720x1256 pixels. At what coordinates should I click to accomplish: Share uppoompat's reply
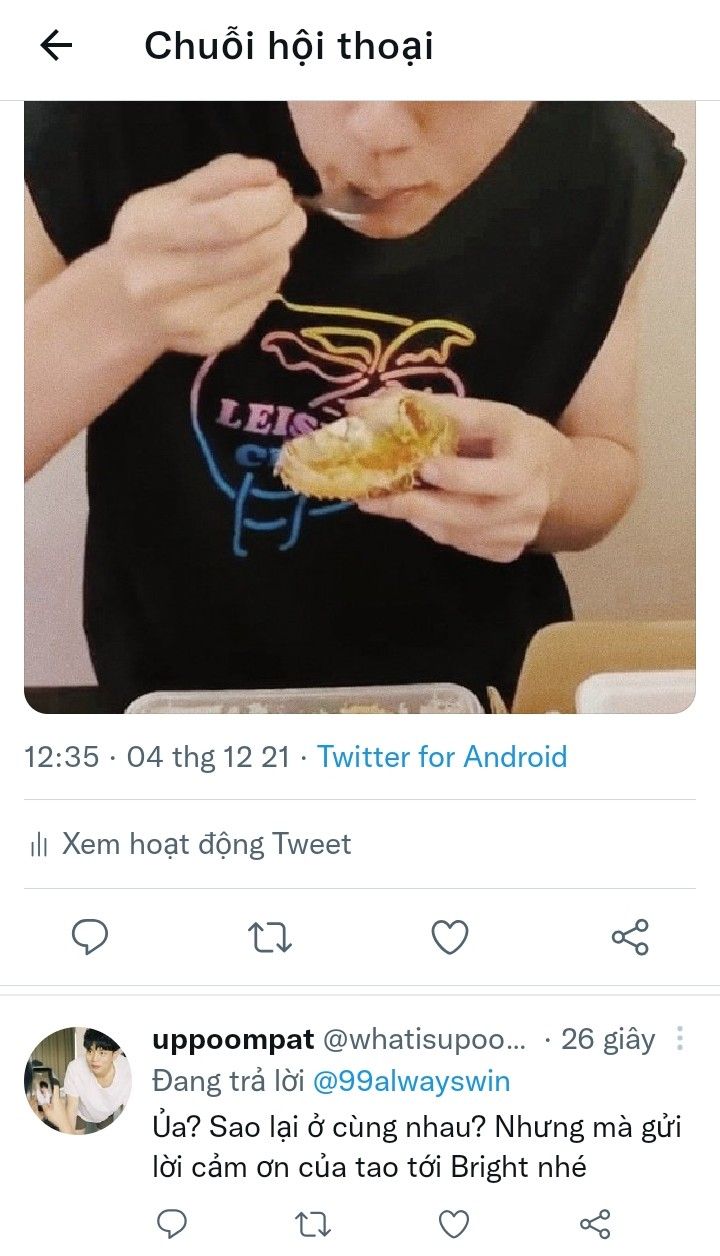595,1223
